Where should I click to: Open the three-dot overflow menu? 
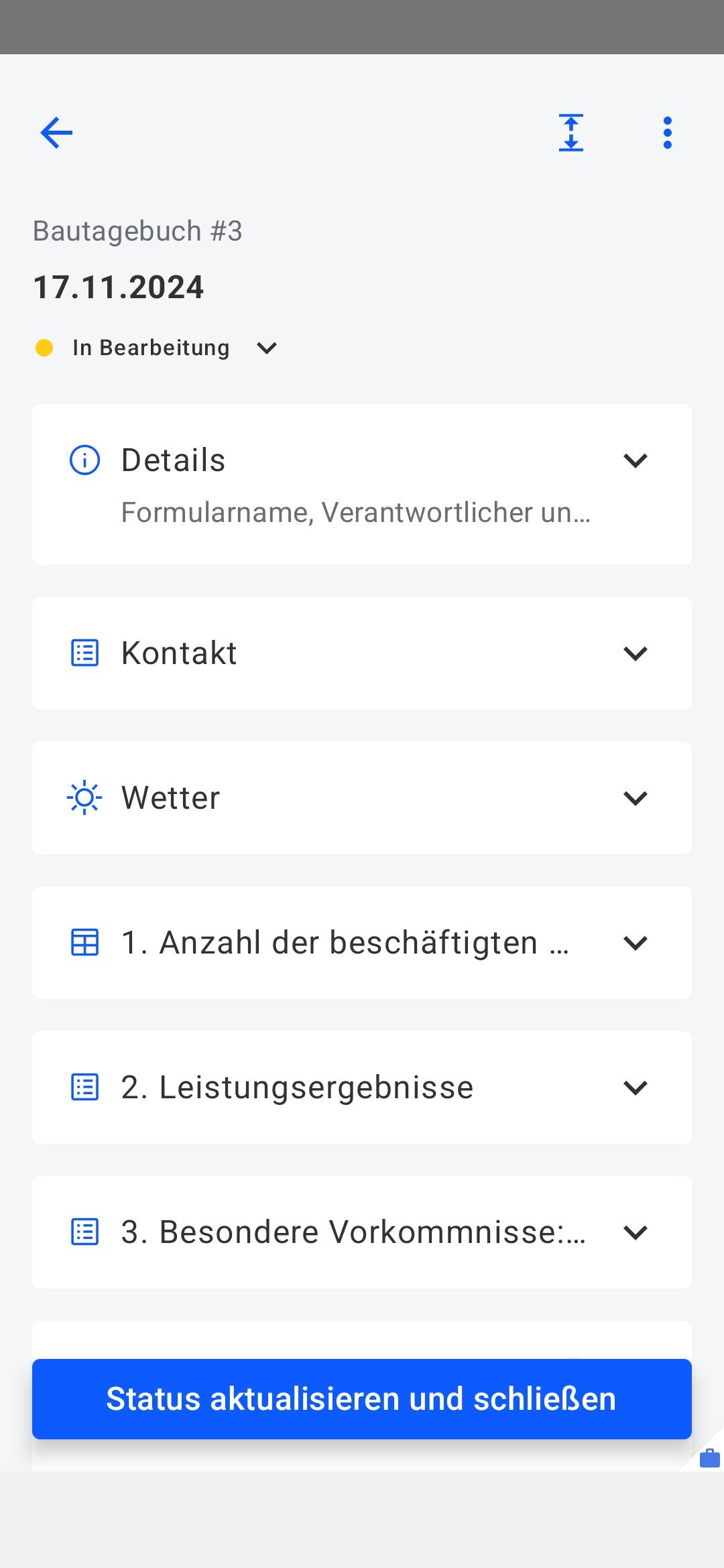(668, 132)
